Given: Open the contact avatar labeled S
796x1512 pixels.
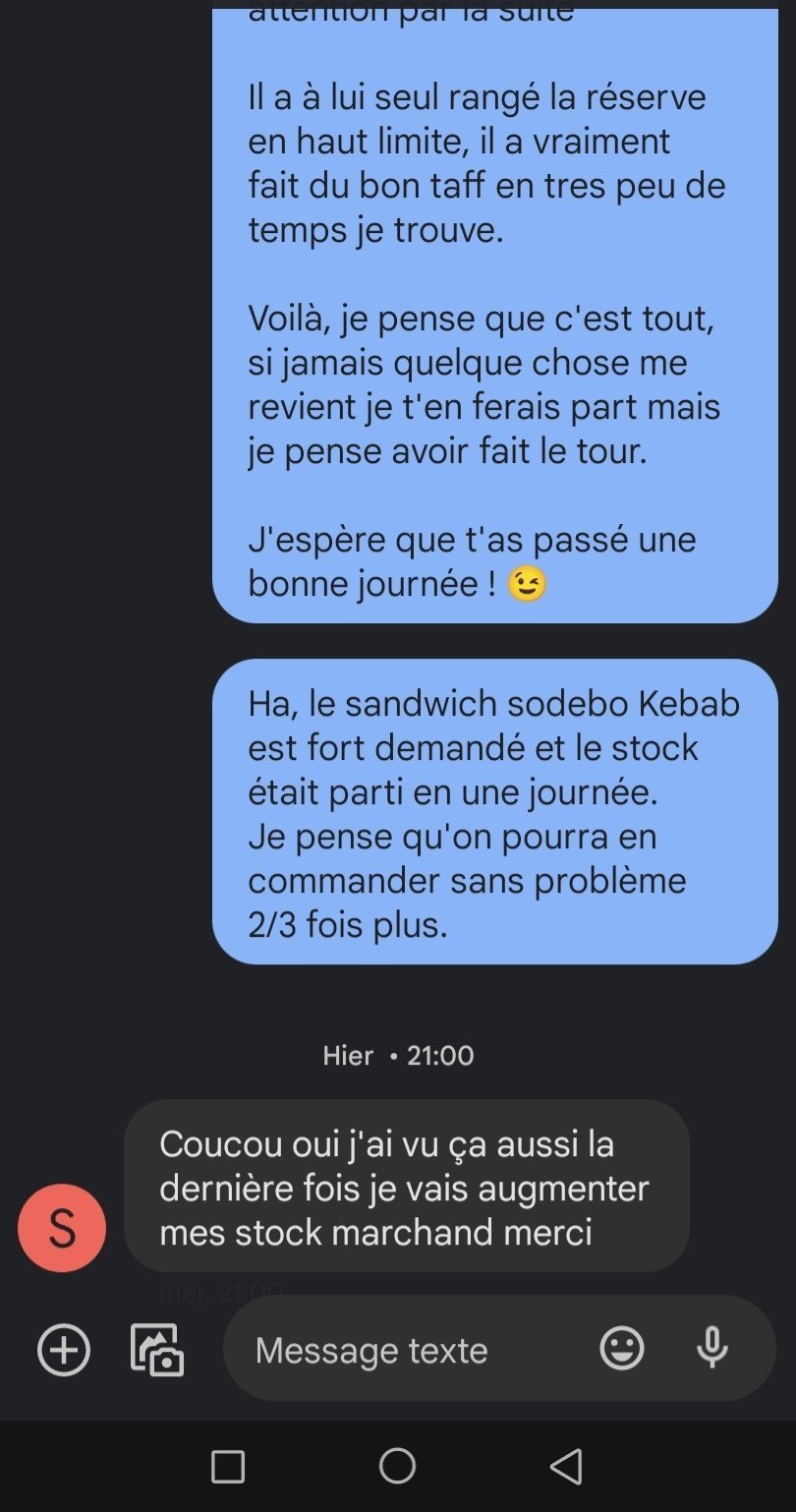Looking at the screenshot, I should (62, 1228).
